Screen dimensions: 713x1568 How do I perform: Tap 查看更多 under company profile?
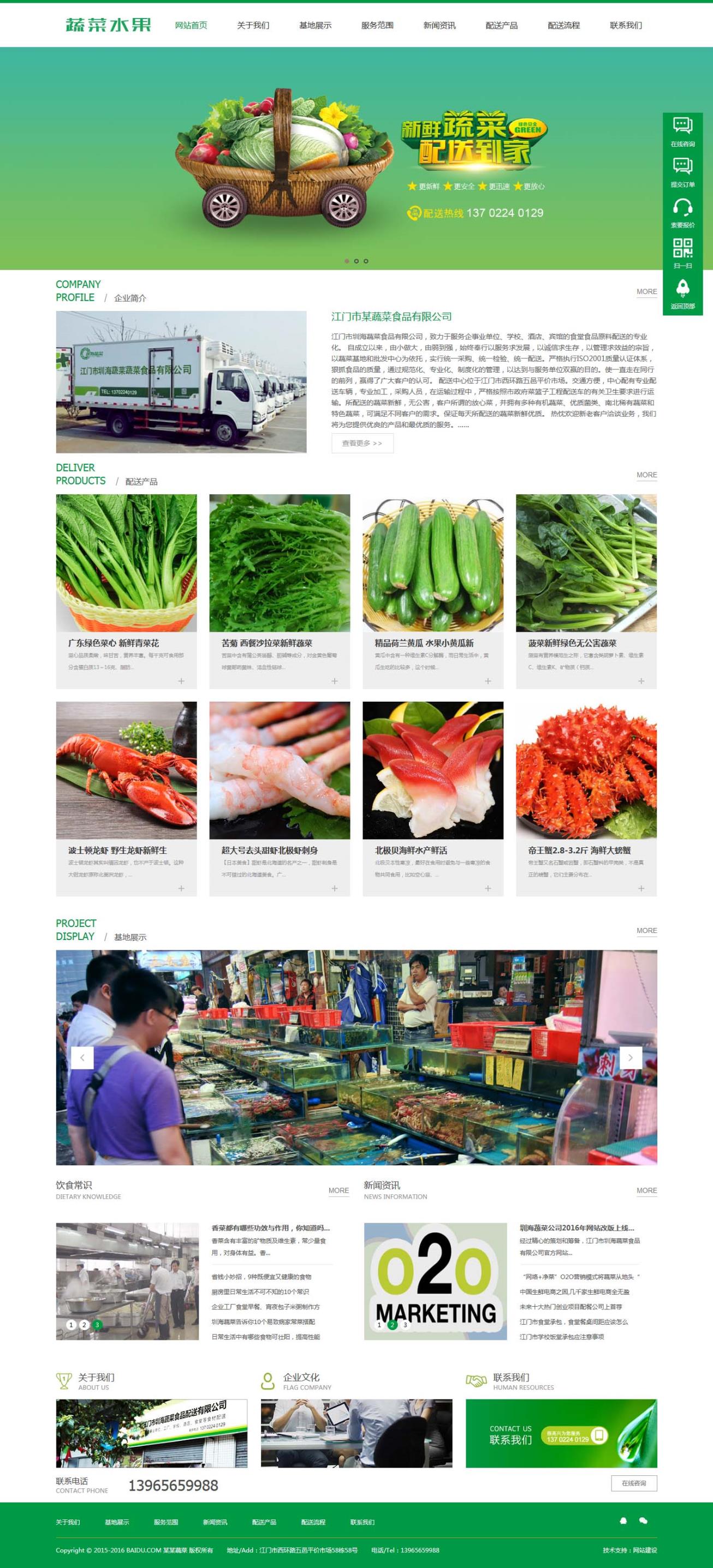(363, 443)
